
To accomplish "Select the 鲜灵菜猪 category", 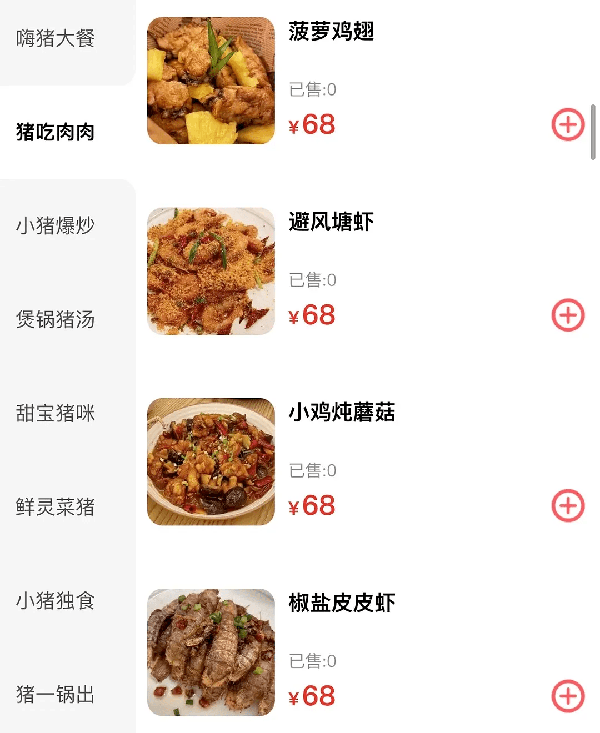I will point(56,507).
